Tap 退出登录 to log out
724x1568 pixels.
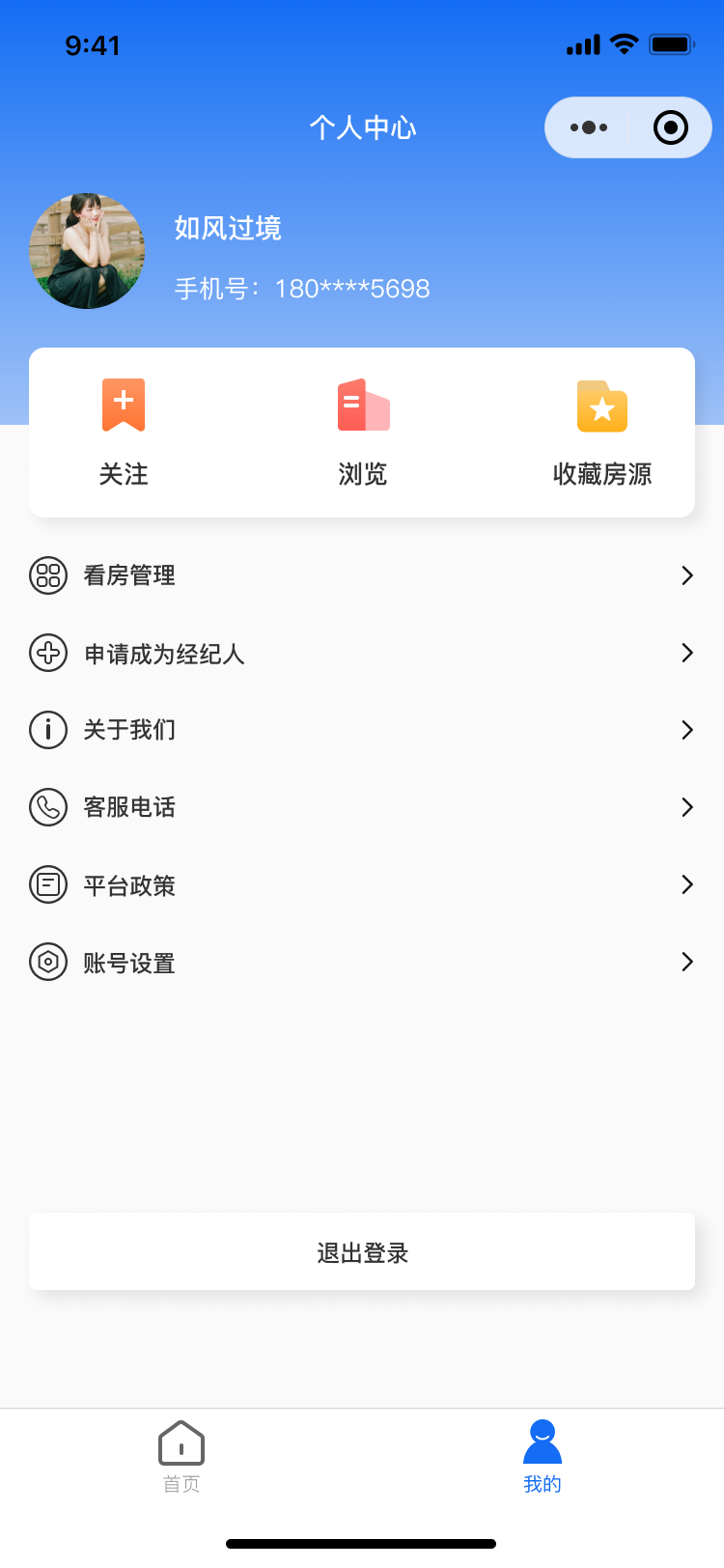[x=362, y=1252]
